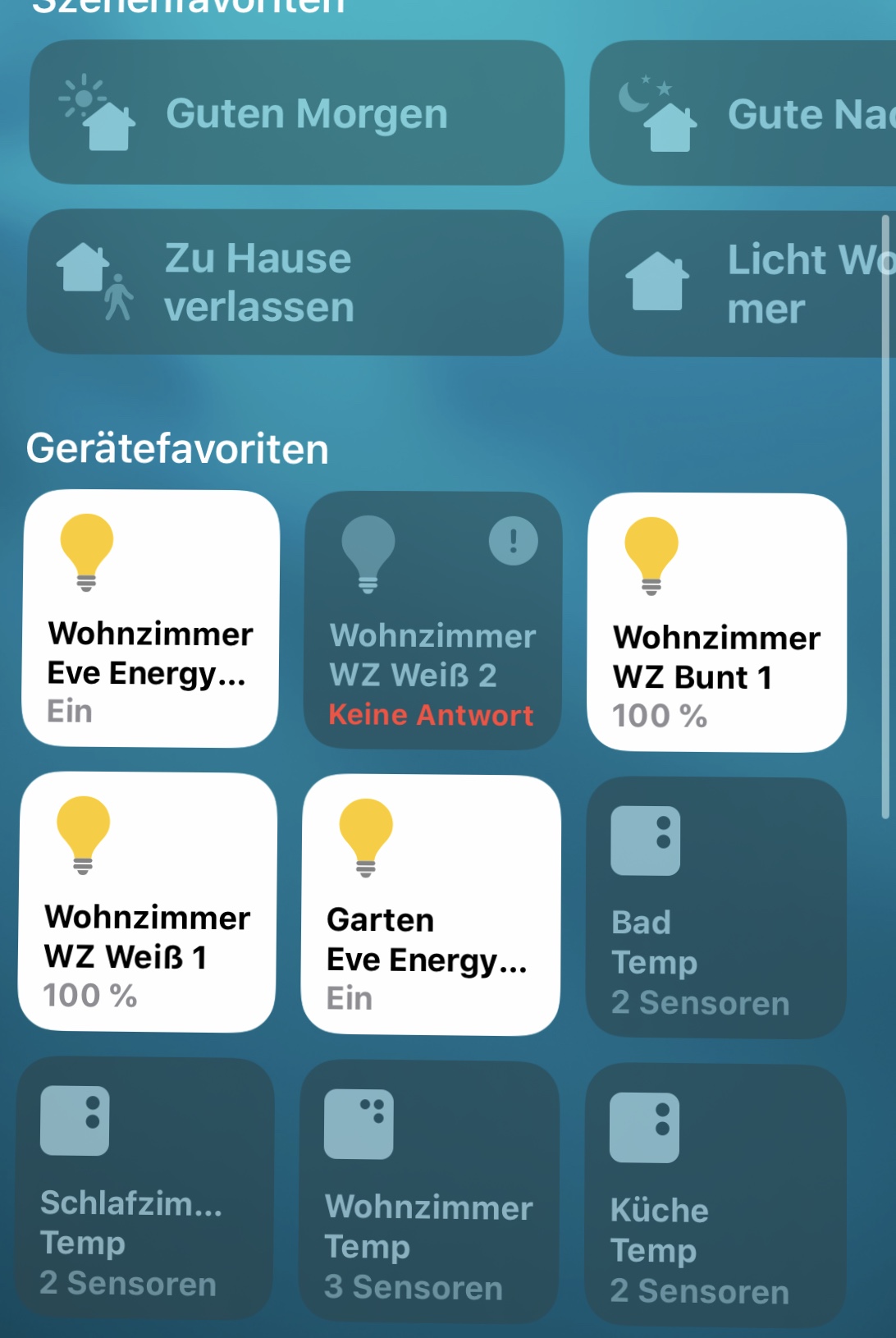Open the Bad Temp sensors tile
The image size is (896, 1338).
(715, 908)
